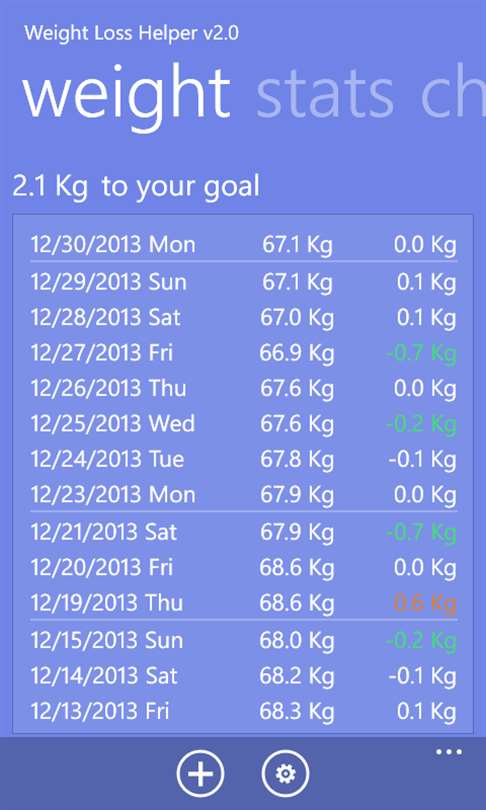This screenshot has width=486, height=810.
Task: Expand the app bar ellipsis menu
Action: coord(449,752)
